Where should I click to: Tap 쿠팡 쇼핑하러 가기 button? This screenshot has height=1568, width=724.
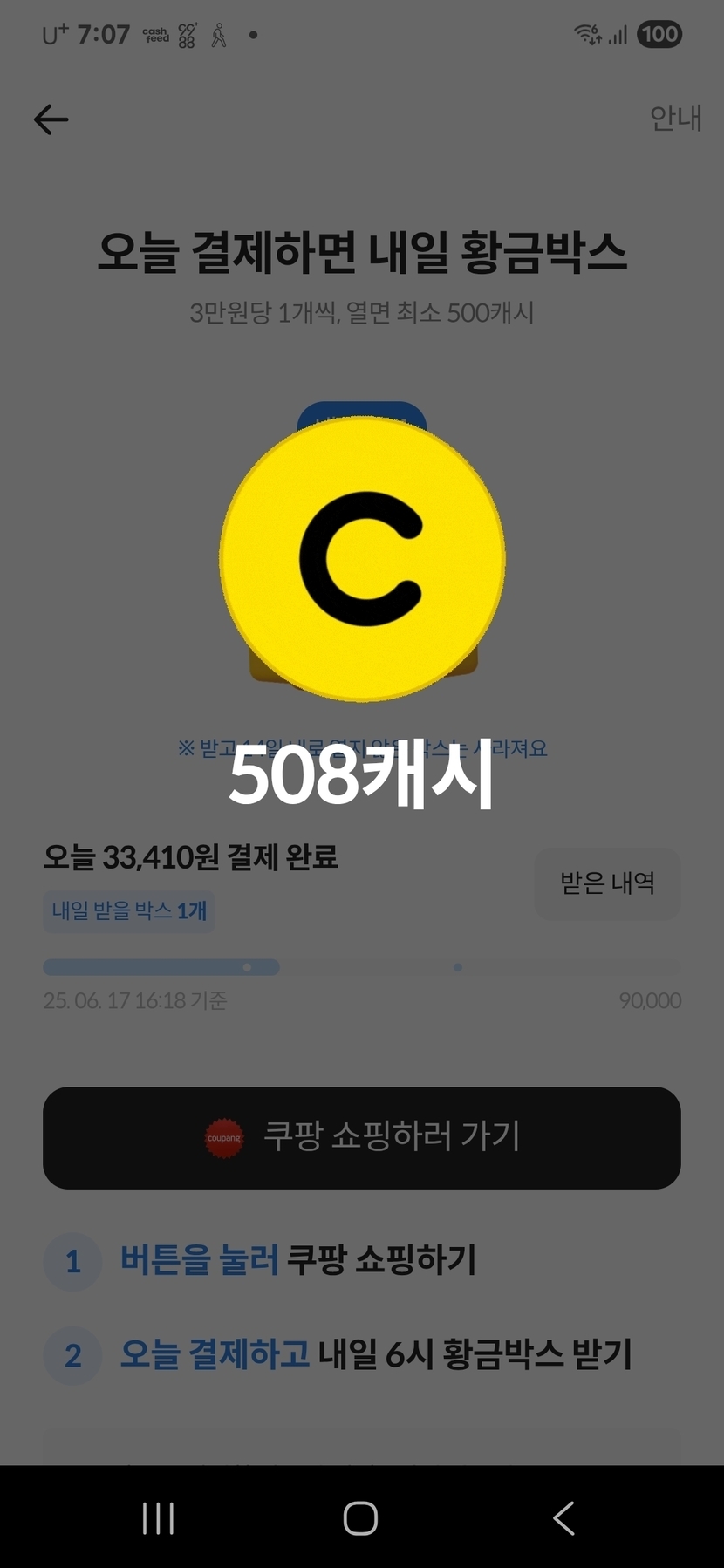click(x=362, y=1137)
